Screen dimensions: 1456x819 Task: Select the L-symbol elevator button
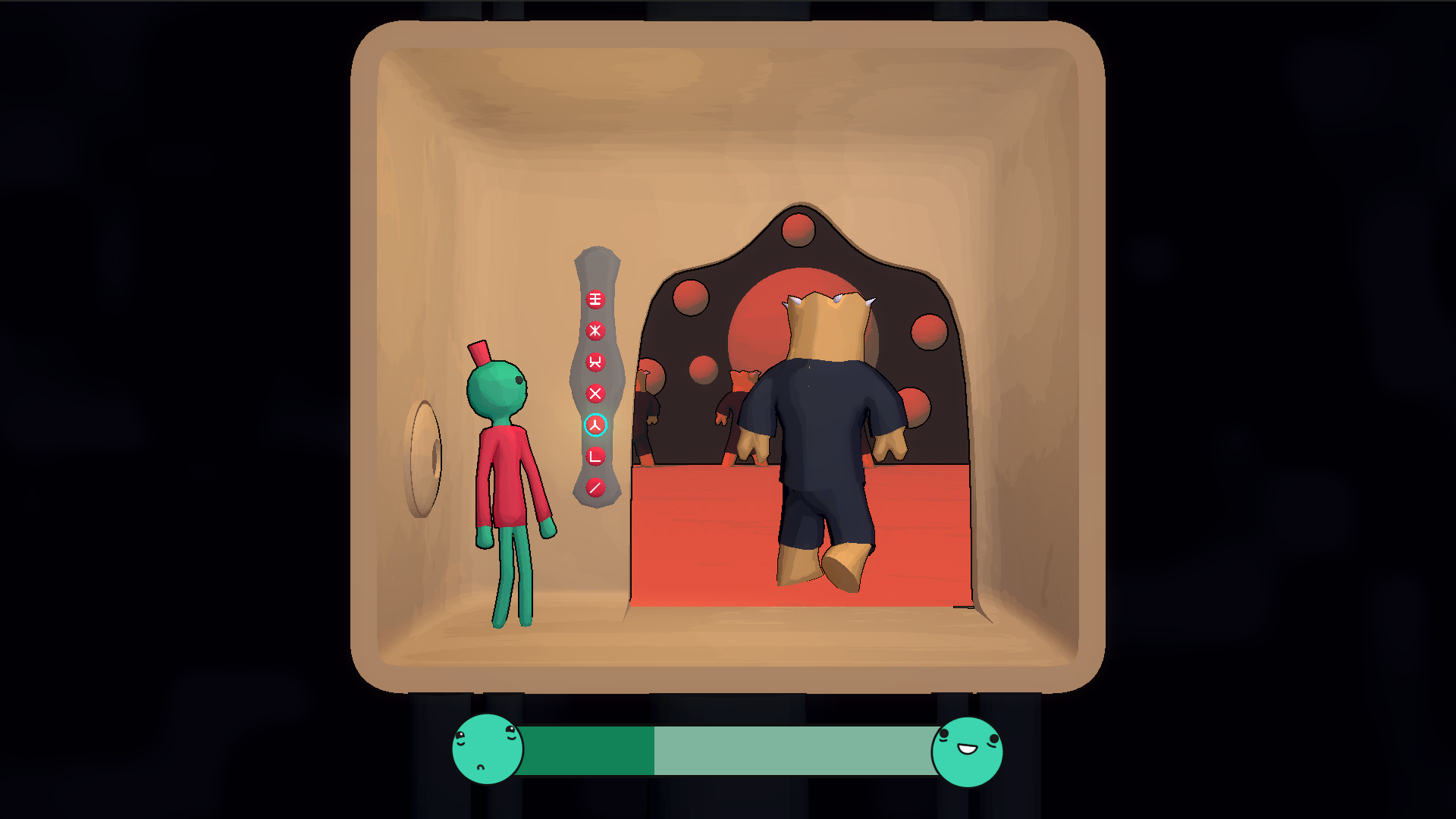click(595, 457)
